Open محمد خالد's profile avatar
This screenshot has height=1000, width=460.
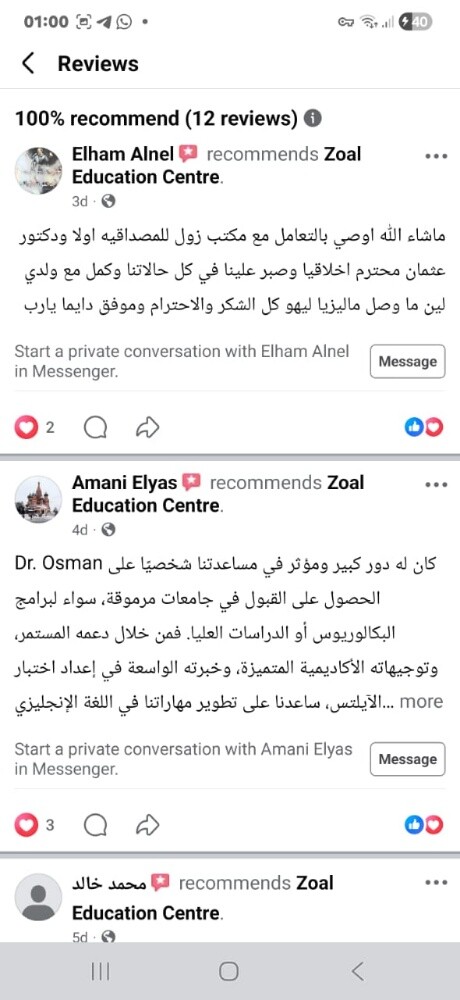[x=38, y=897]
